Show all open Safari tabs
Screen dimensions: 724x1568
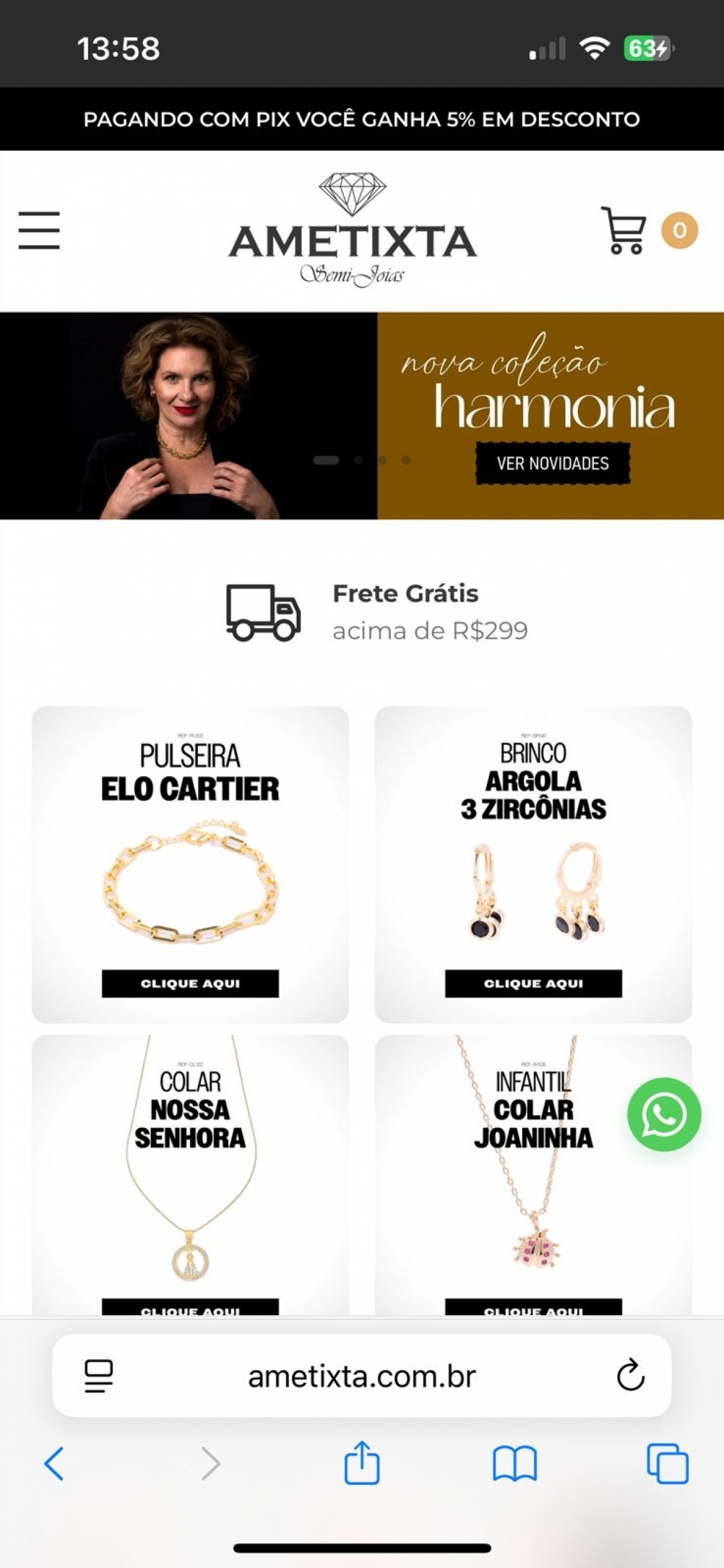coord(667,1463)
